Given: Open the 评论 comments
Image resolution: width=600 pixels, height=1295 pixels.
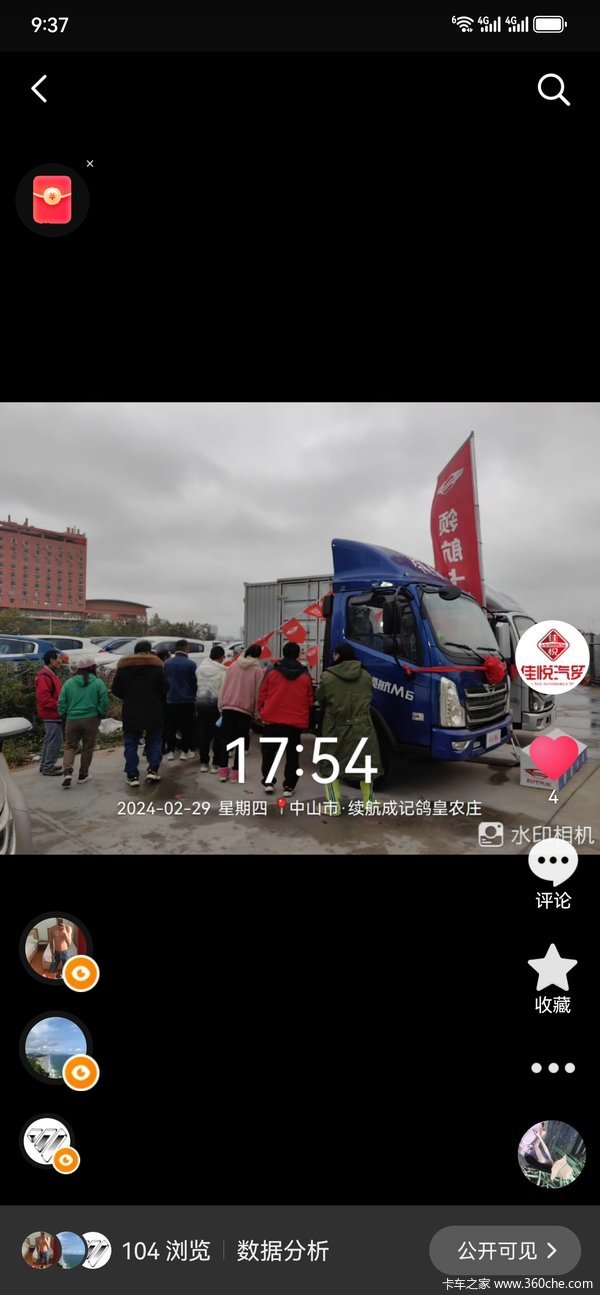Looking at the screenshot, I should click(552, 874).
